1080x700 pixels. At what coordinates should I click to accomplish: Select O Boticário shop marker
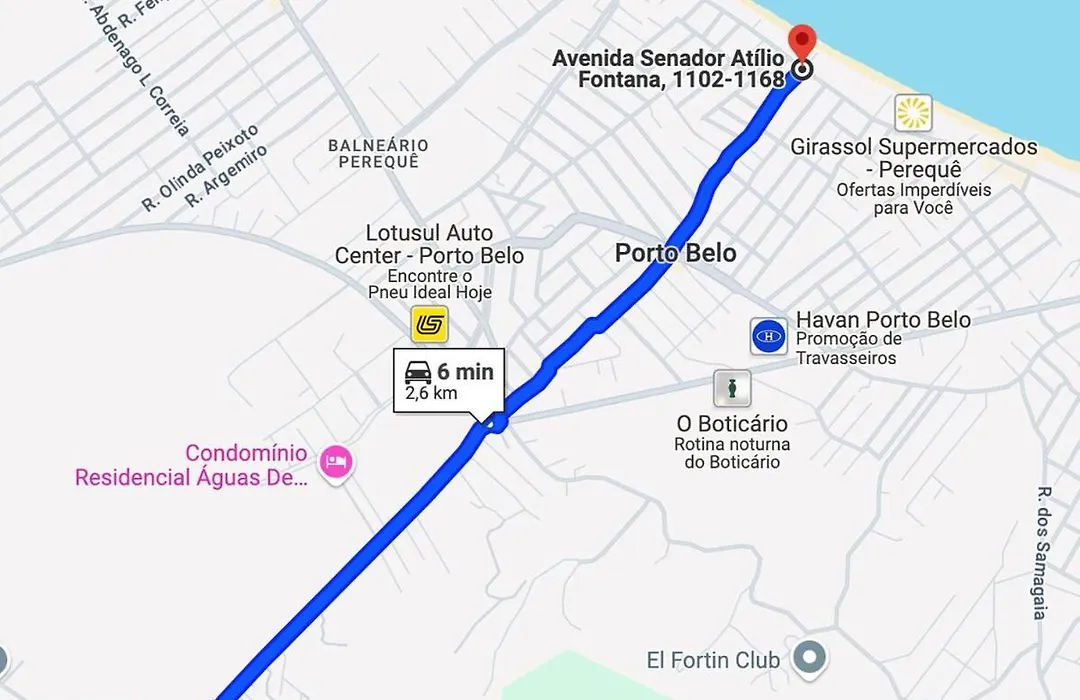coord(732,388)
